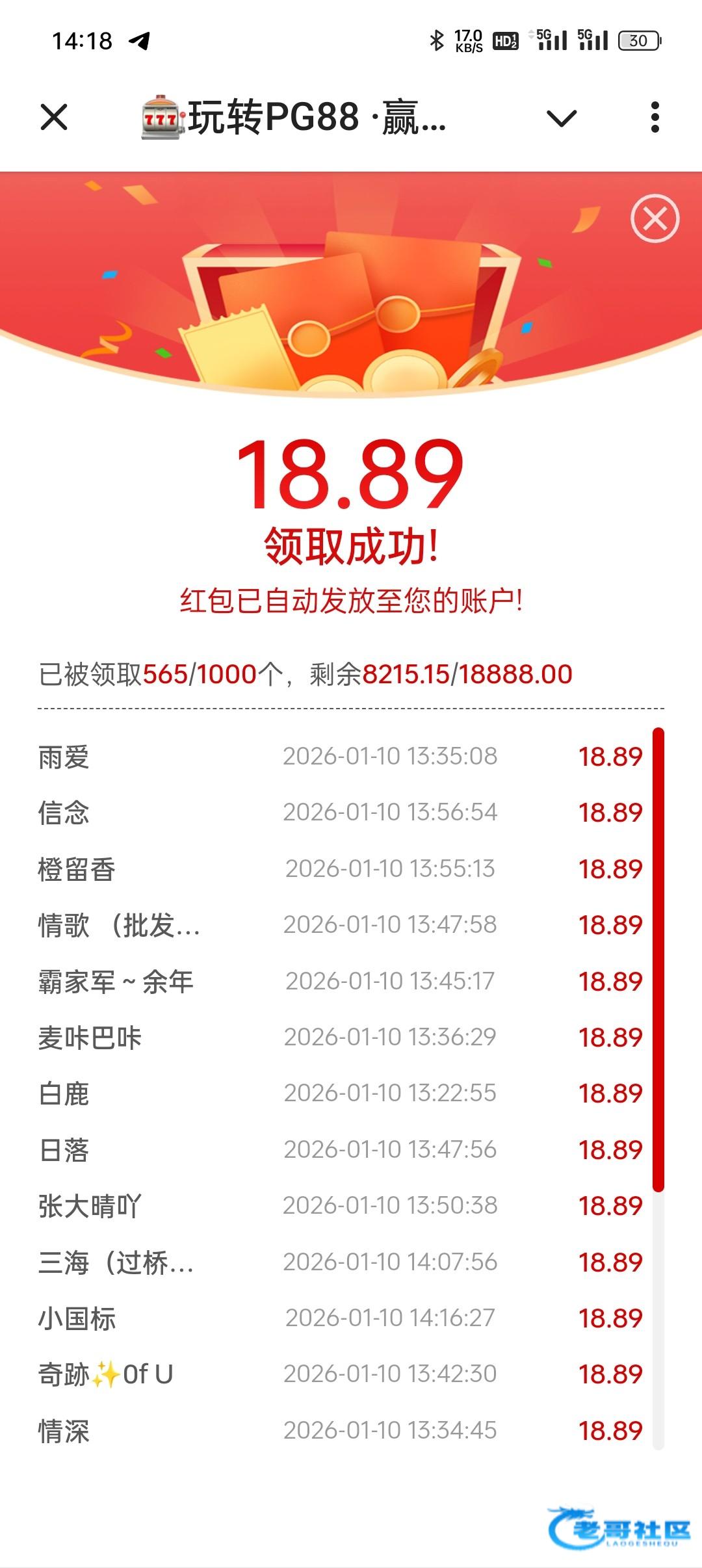Screen dimensions: 702x1568
Task: Open the three-dot overflow menu
Action: [x=655, y=118]
